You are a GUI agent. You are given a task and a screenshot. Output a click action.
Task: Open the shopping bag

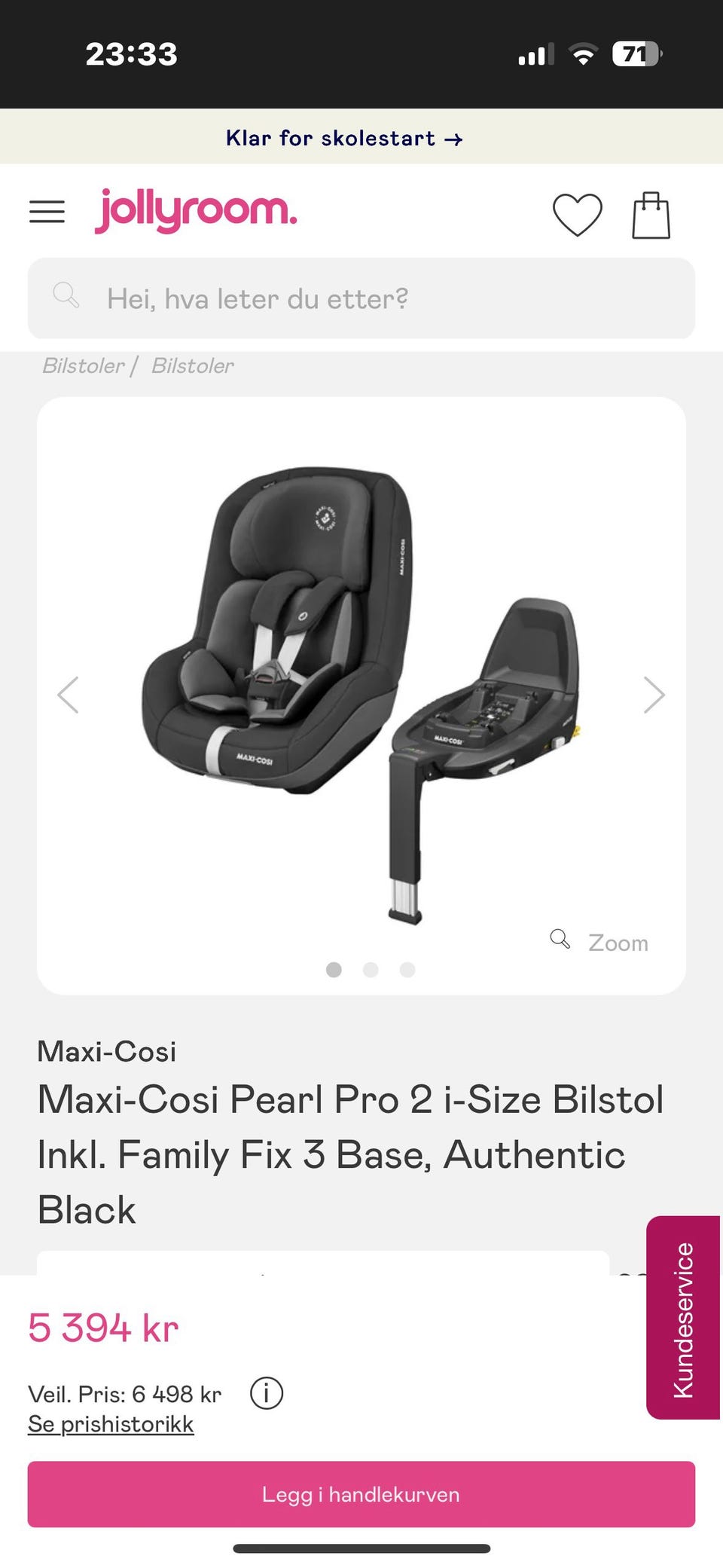click(x=651, y=215)
